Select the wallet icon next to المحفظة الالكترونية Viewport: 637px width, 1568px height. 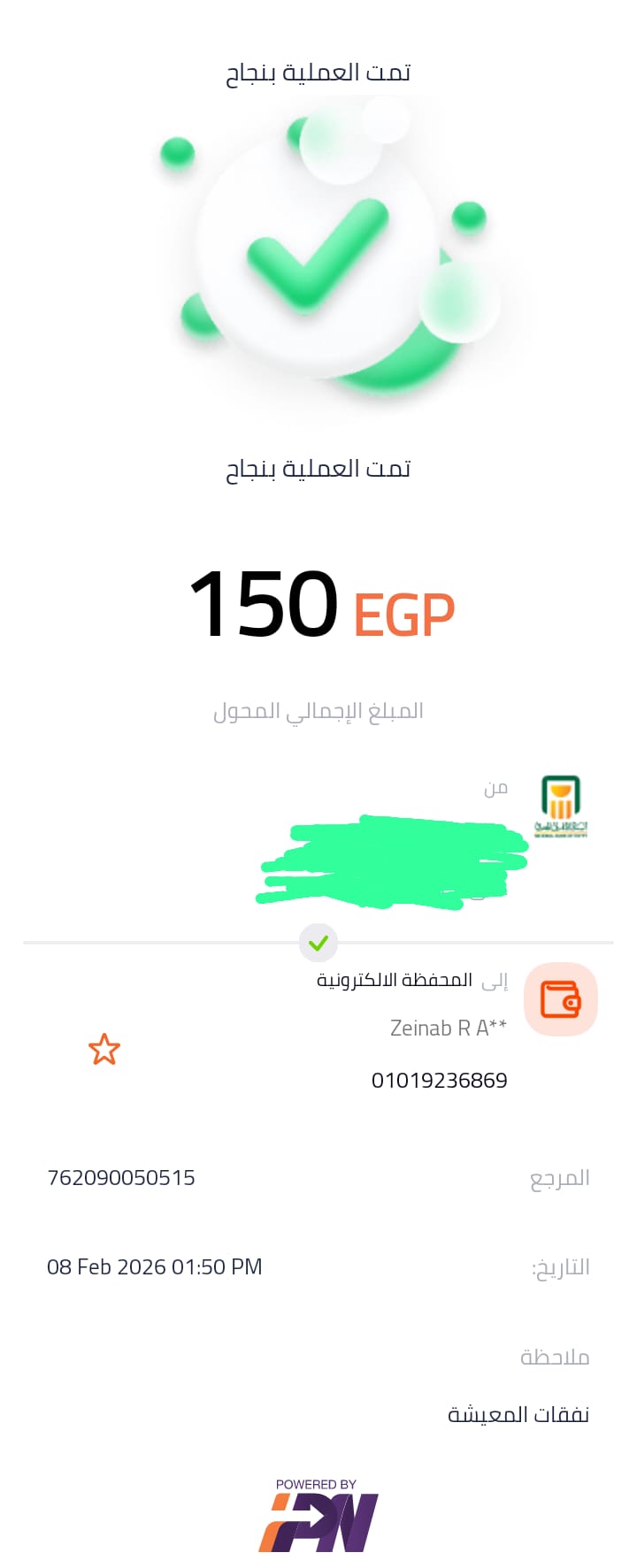[x=561, y=999]
